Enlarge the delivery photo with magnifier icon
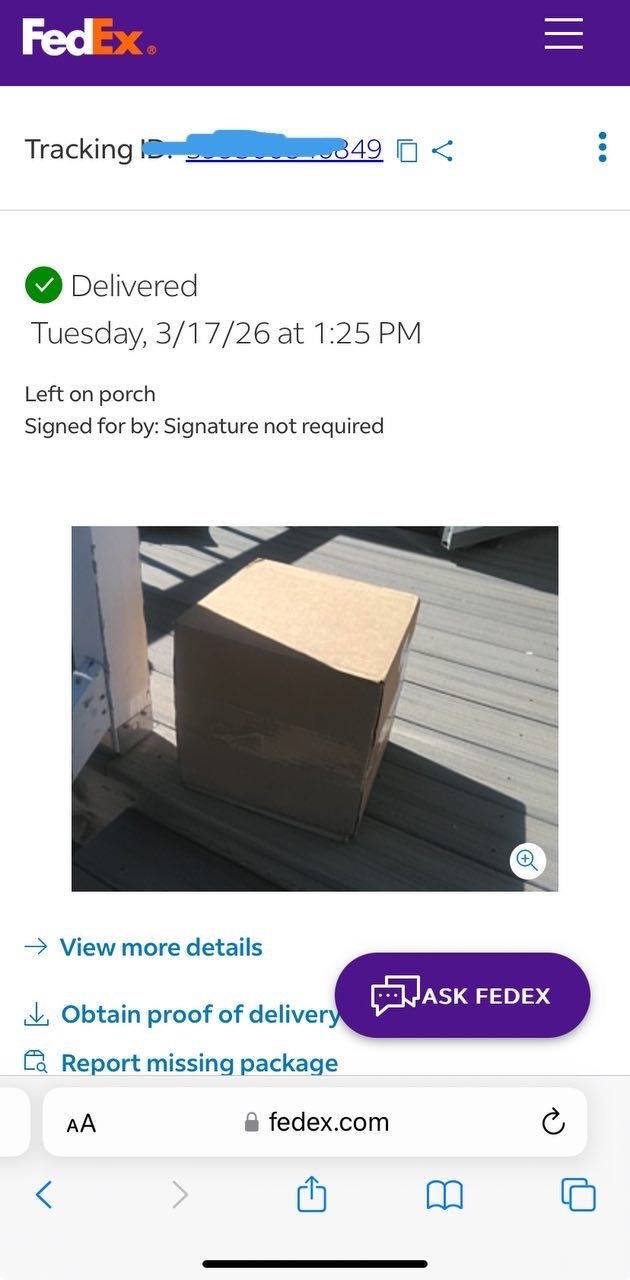The width and height of the screenshot is (630, 1280). click(527, 860)
